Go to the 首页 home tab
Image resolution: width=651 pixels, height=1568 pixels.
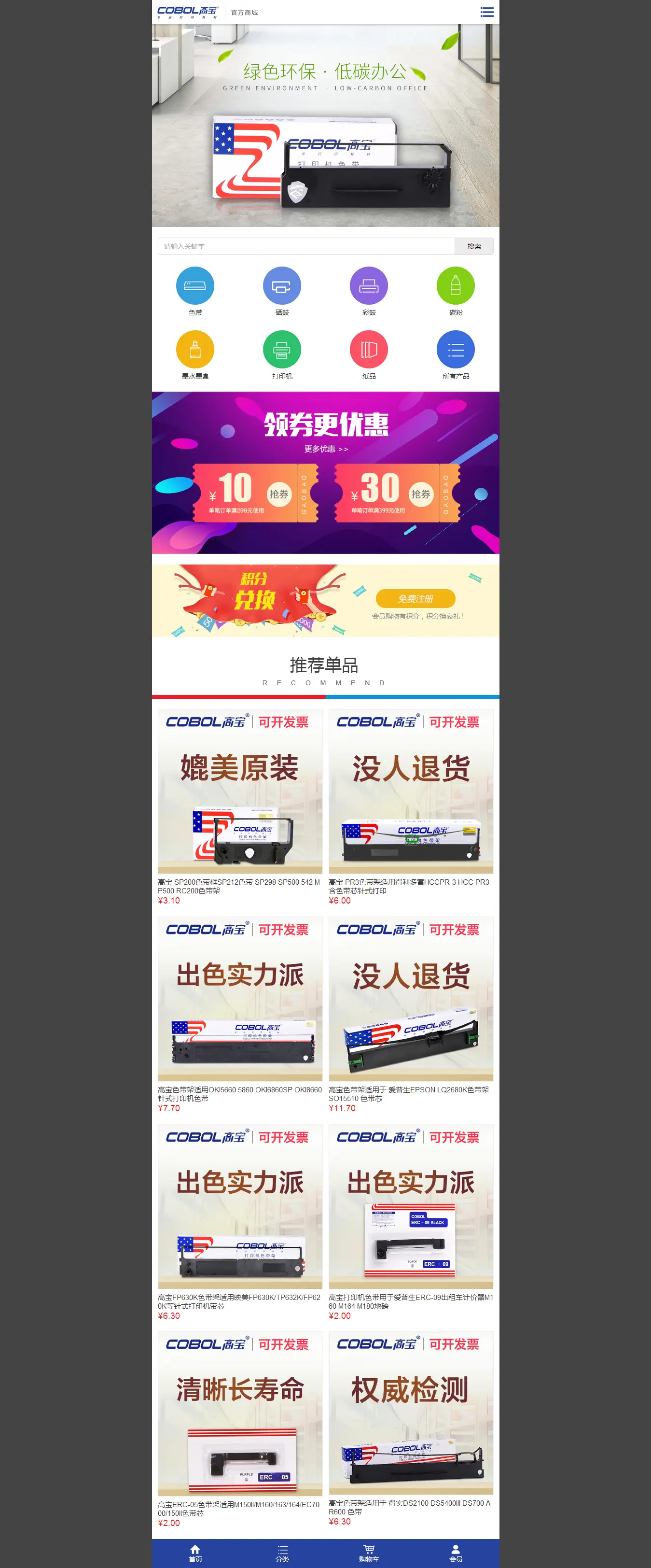(194, 1553)
